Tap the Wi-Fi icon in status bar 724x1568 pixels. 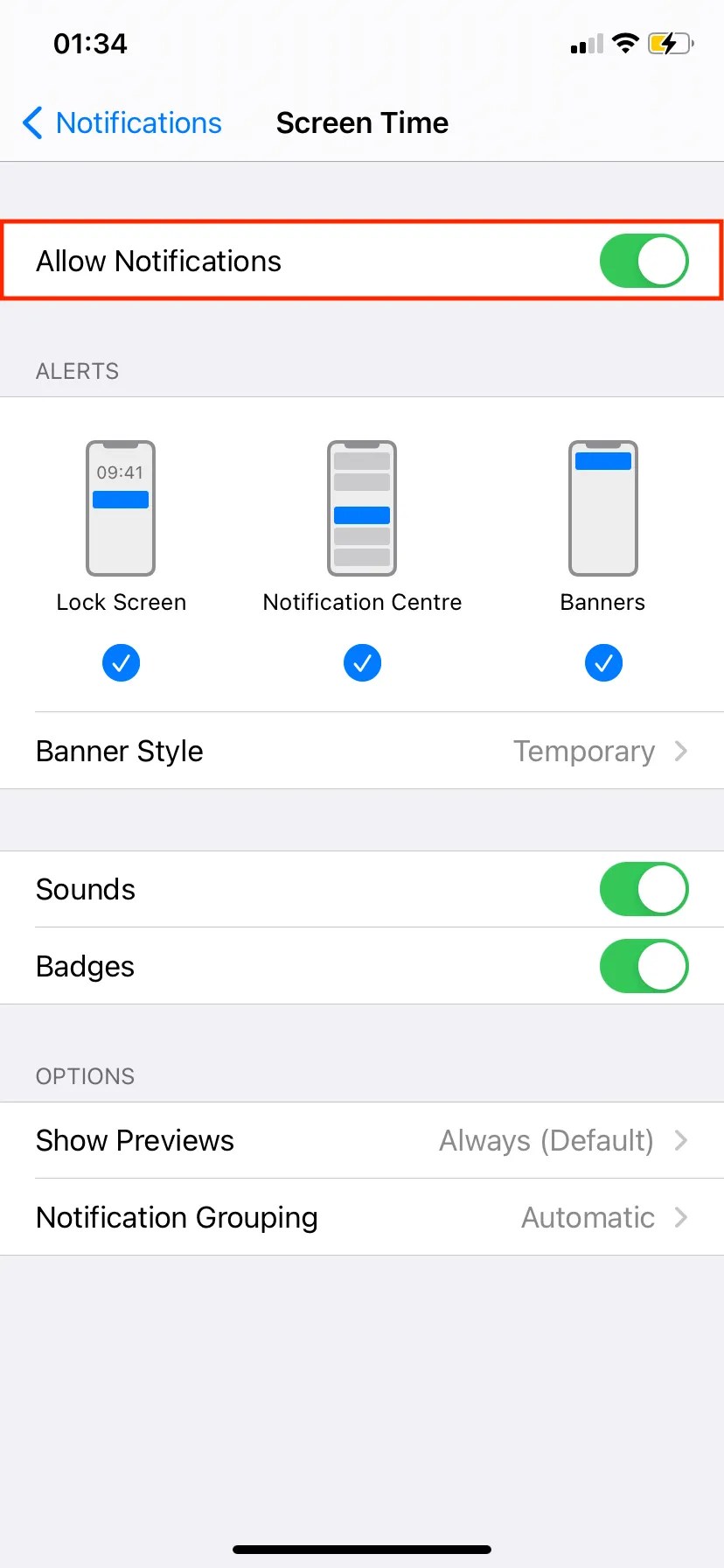625,43
